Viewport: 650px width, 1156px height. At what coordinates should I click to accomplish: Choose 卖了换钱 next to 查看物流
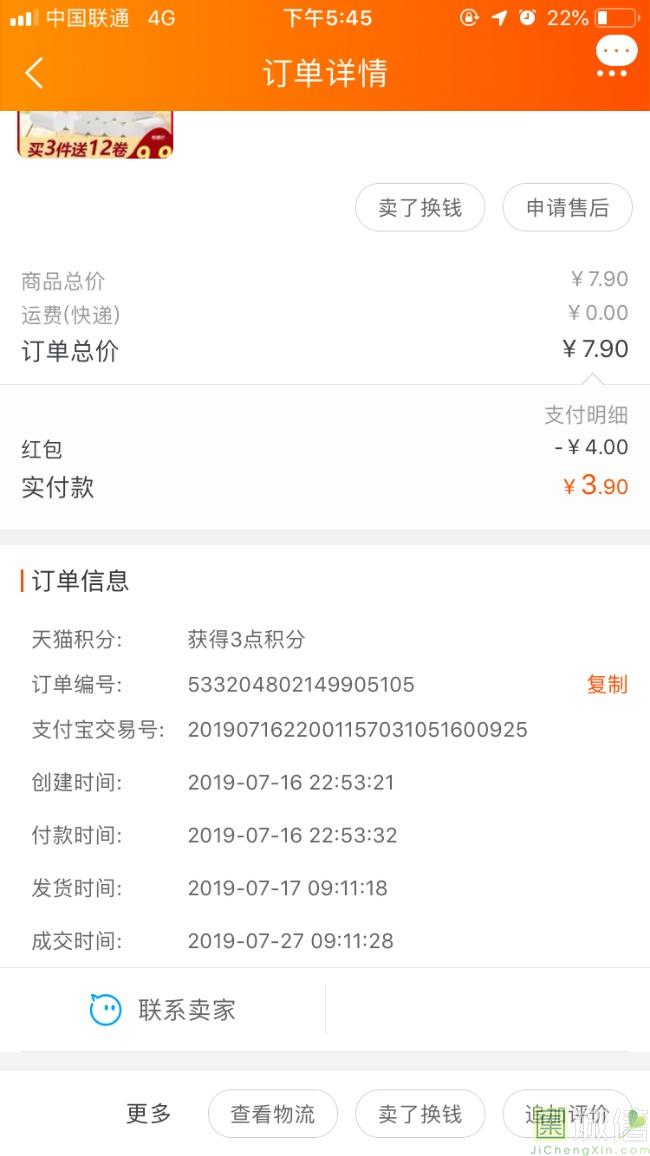tap(420, 1114)
